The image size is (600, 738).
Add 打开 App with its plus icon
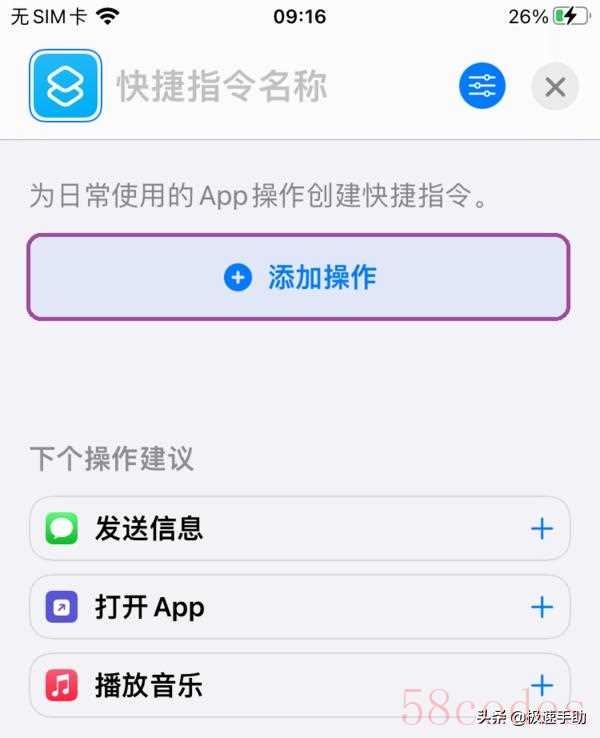click(x=541, y=607)
